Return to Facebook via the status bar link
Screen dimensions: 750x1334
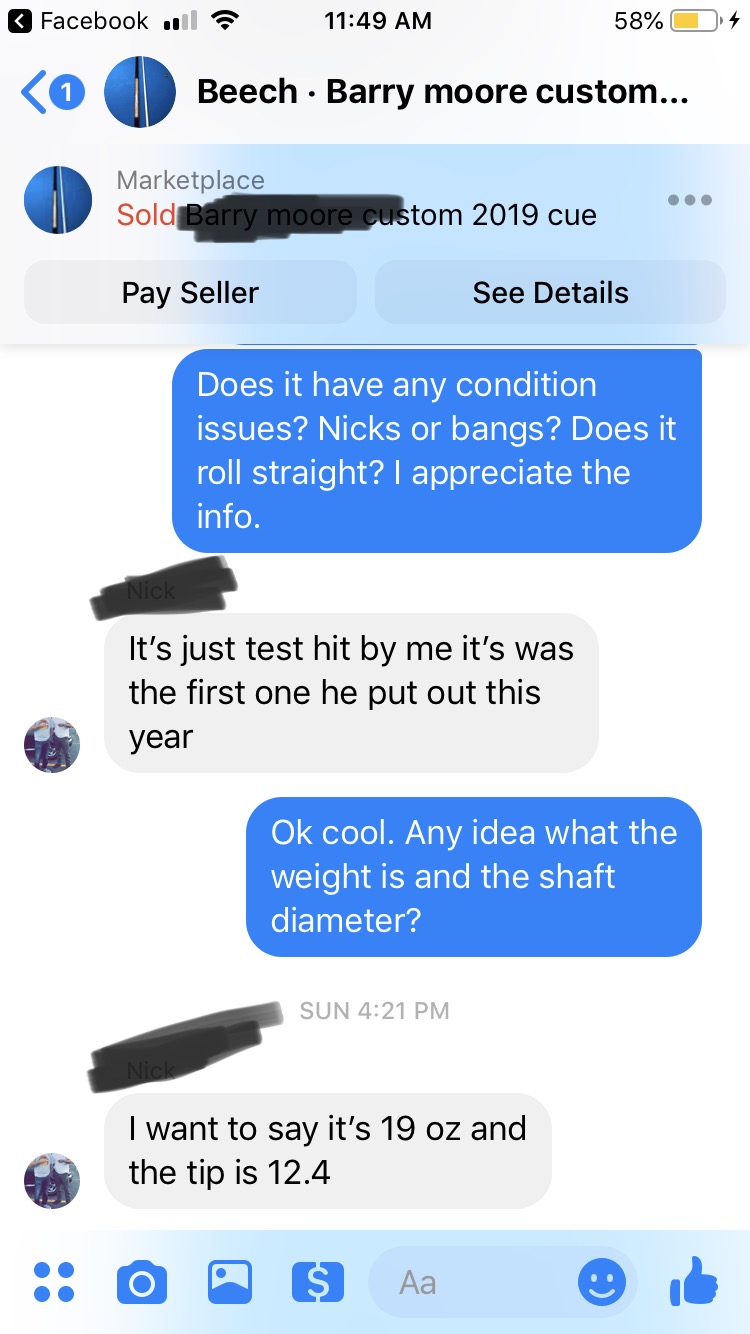(82, 20)
